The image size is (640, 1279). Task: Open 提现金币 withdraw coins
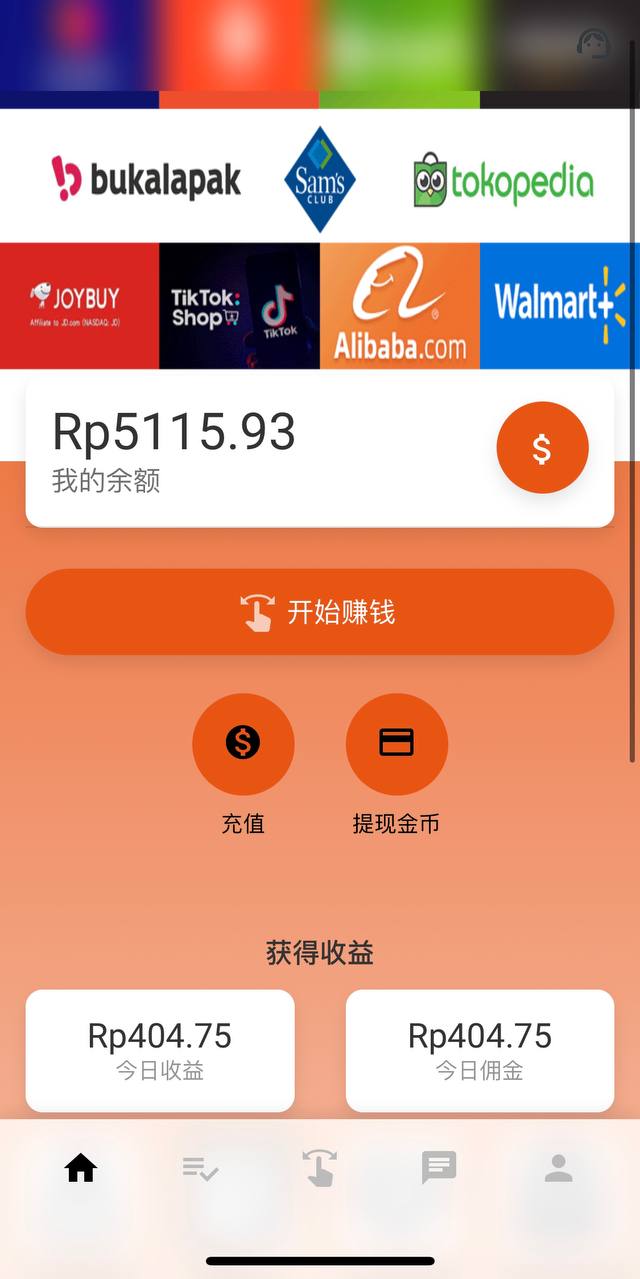pos(396,744)
